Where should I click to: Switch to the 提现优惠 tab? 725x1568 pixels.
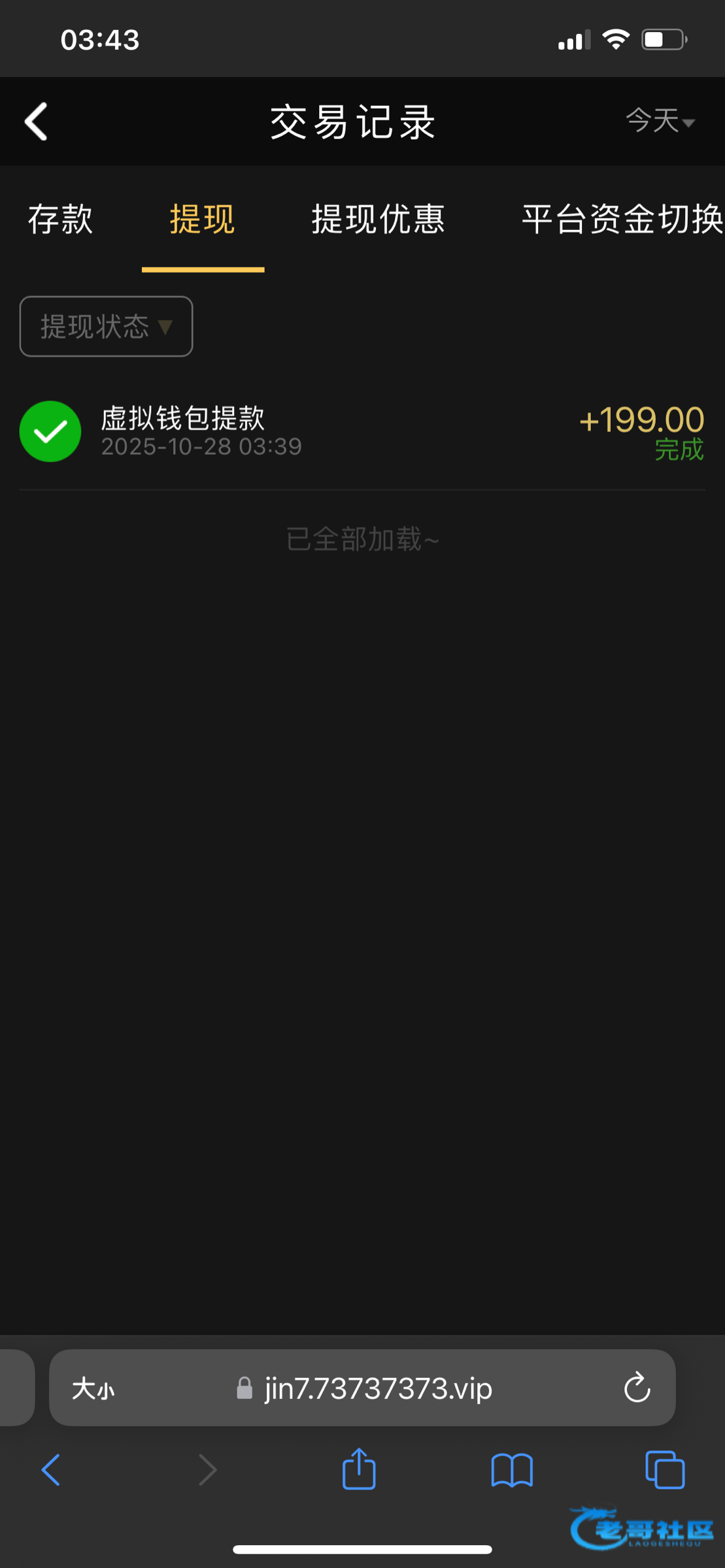tap(378, 219)
